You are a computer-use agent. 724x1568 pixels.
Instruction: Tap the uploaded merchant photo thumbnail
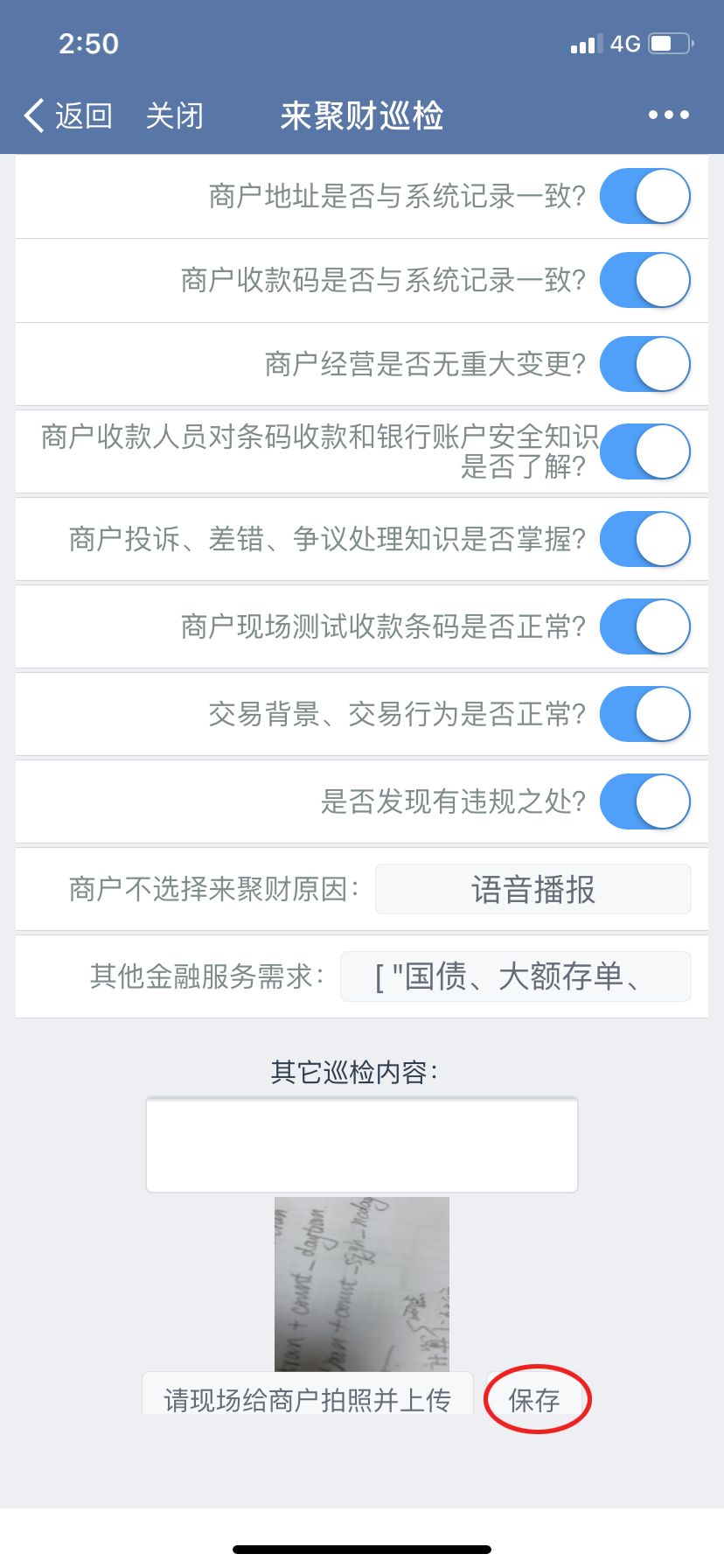tap(361, 1284)
